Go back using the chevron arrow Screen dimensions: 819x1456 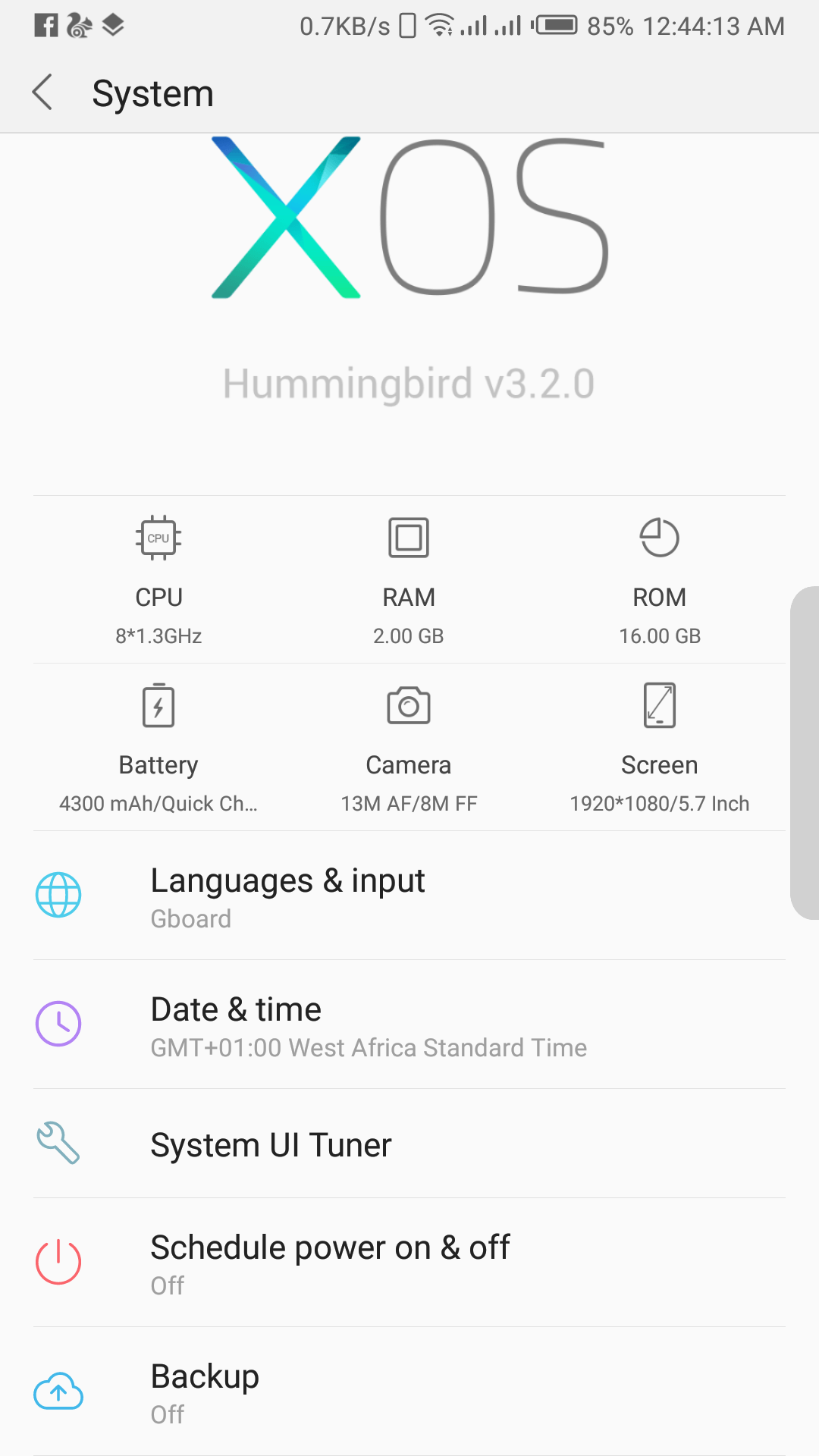(x=43, y=93)
